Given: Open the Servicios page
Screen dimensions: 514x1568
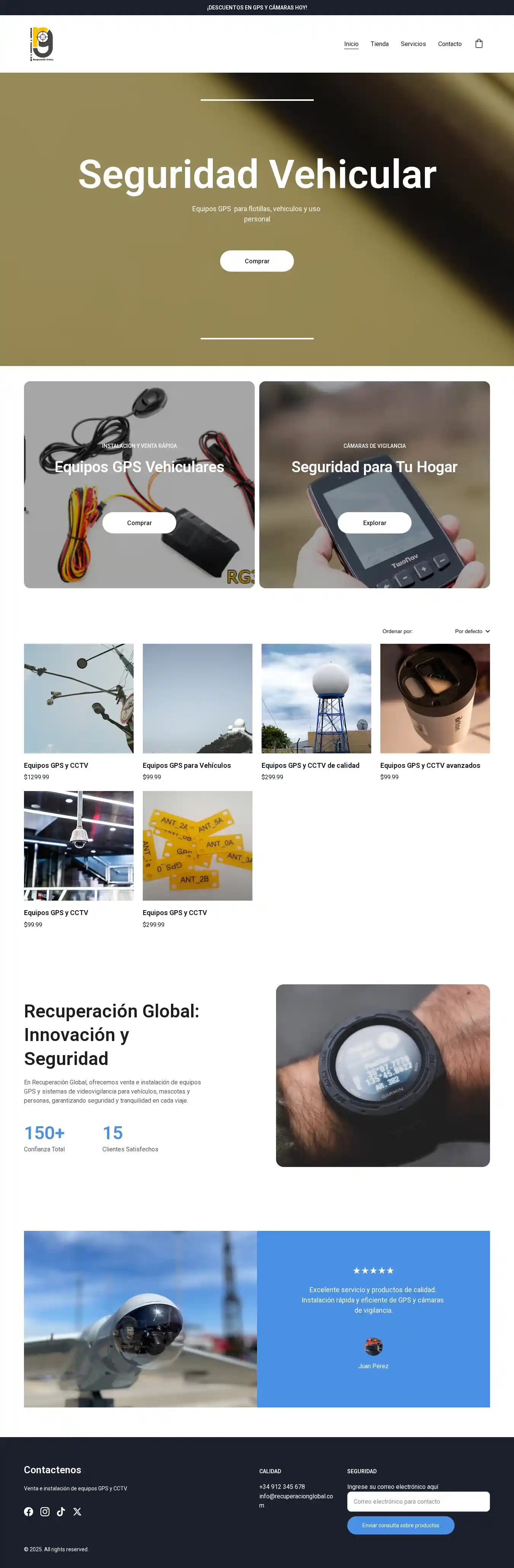Looking at the screenshot, I should pos(413,44).
